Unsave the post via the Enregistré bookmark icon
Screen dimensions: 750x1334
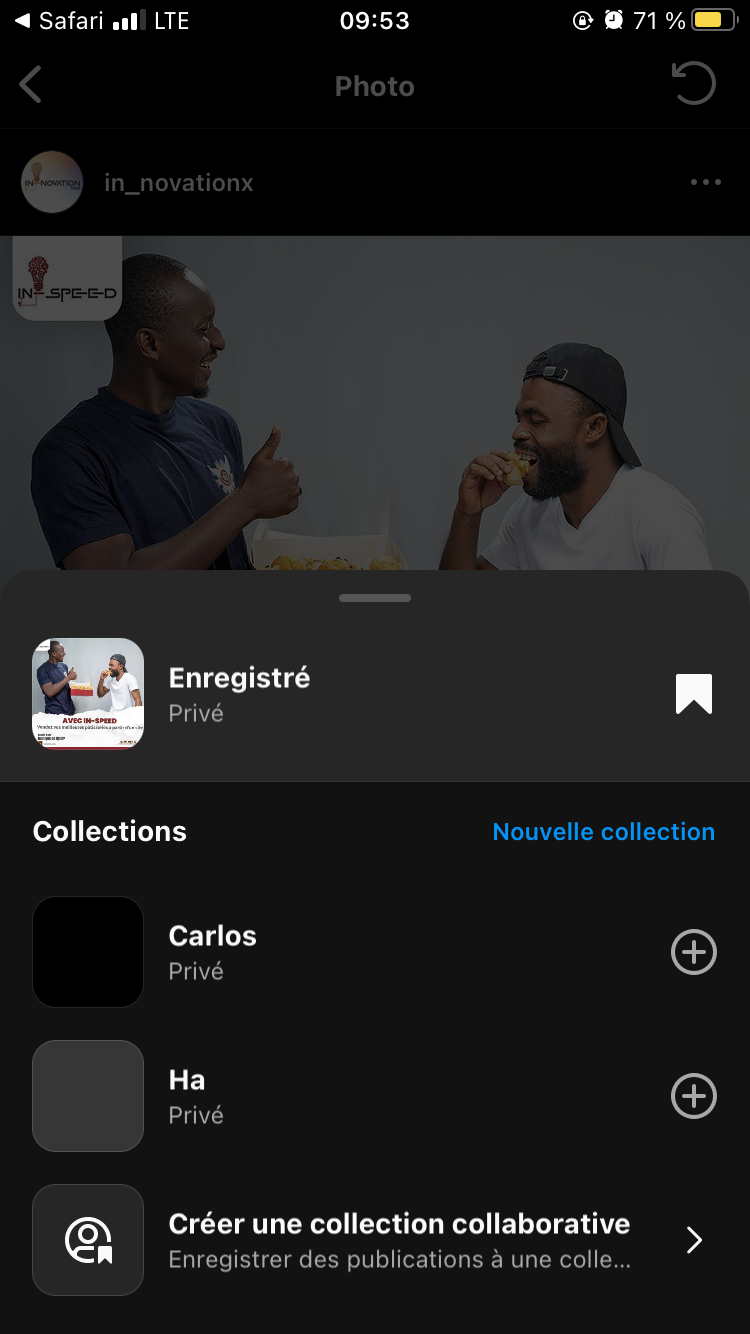693,694
